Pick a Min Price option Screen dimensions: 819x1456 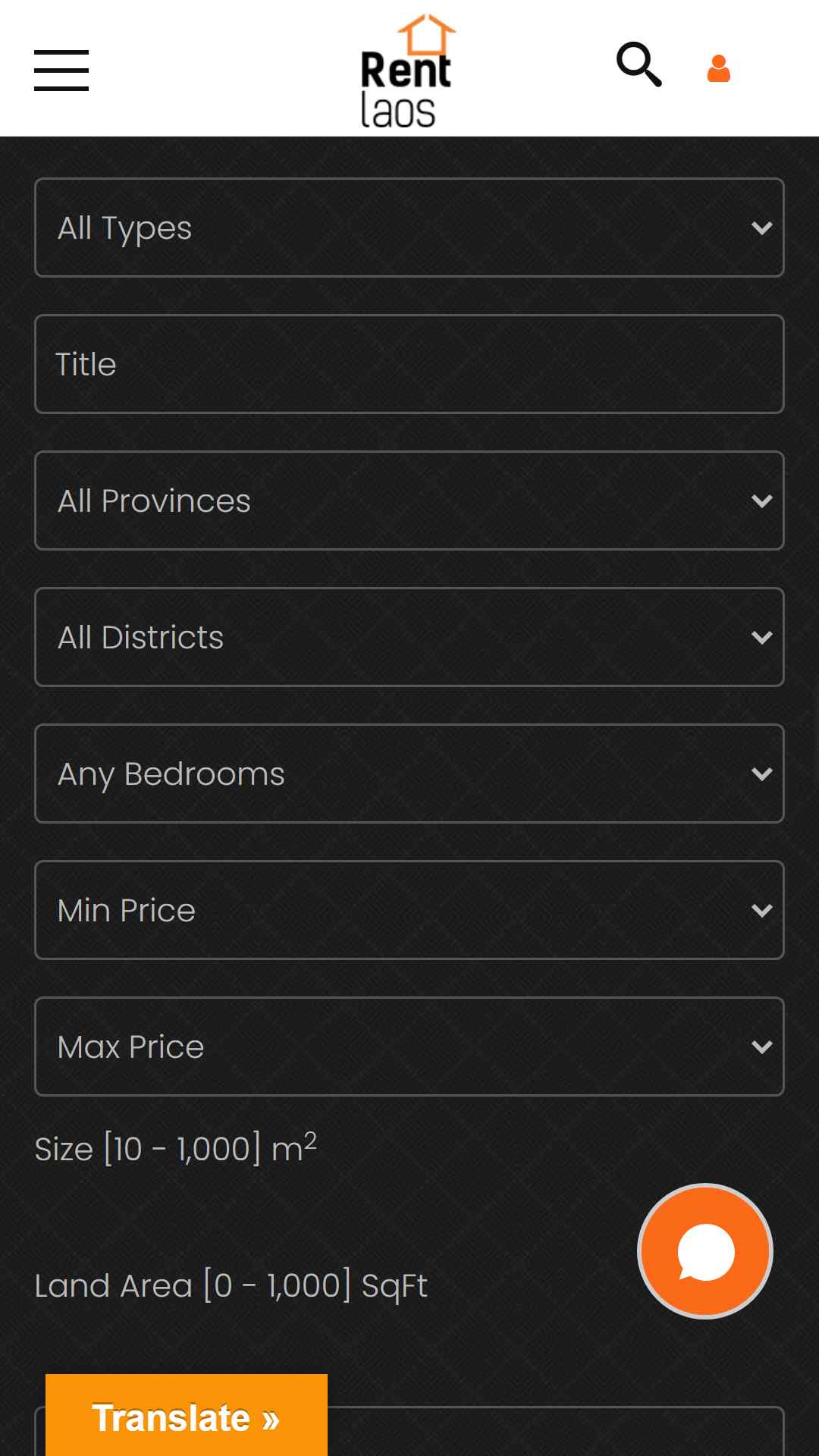pos(409,910)
